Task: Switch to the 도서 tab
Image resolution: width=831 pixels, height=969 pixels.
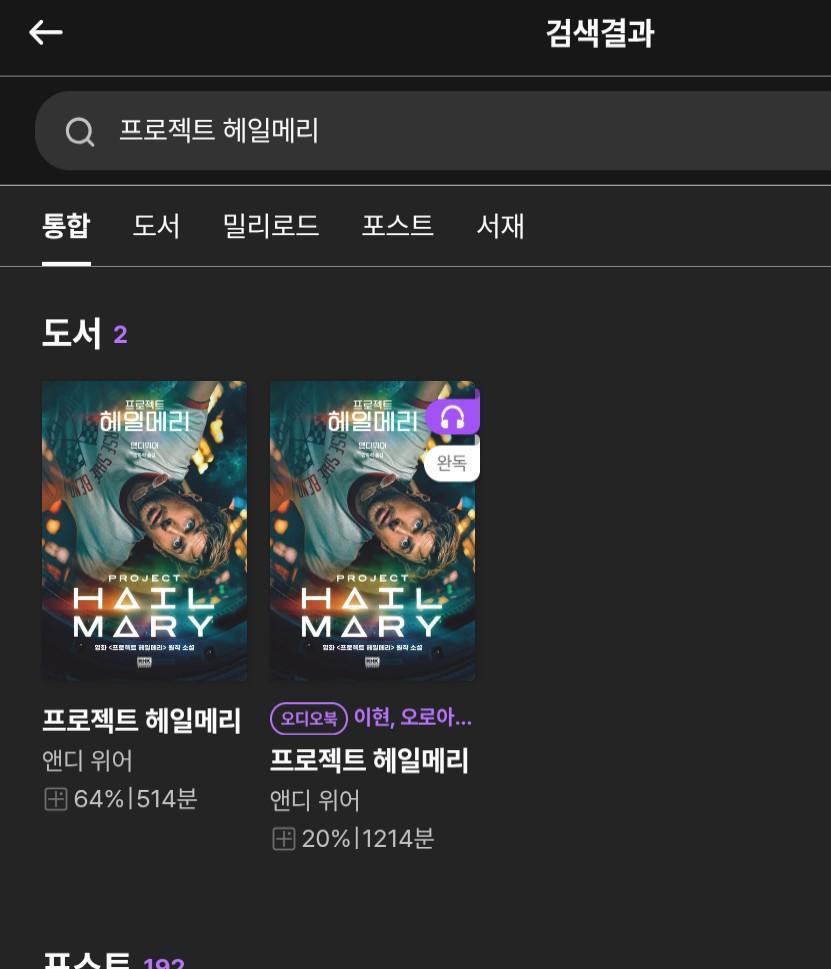Action: click(156, 226)
